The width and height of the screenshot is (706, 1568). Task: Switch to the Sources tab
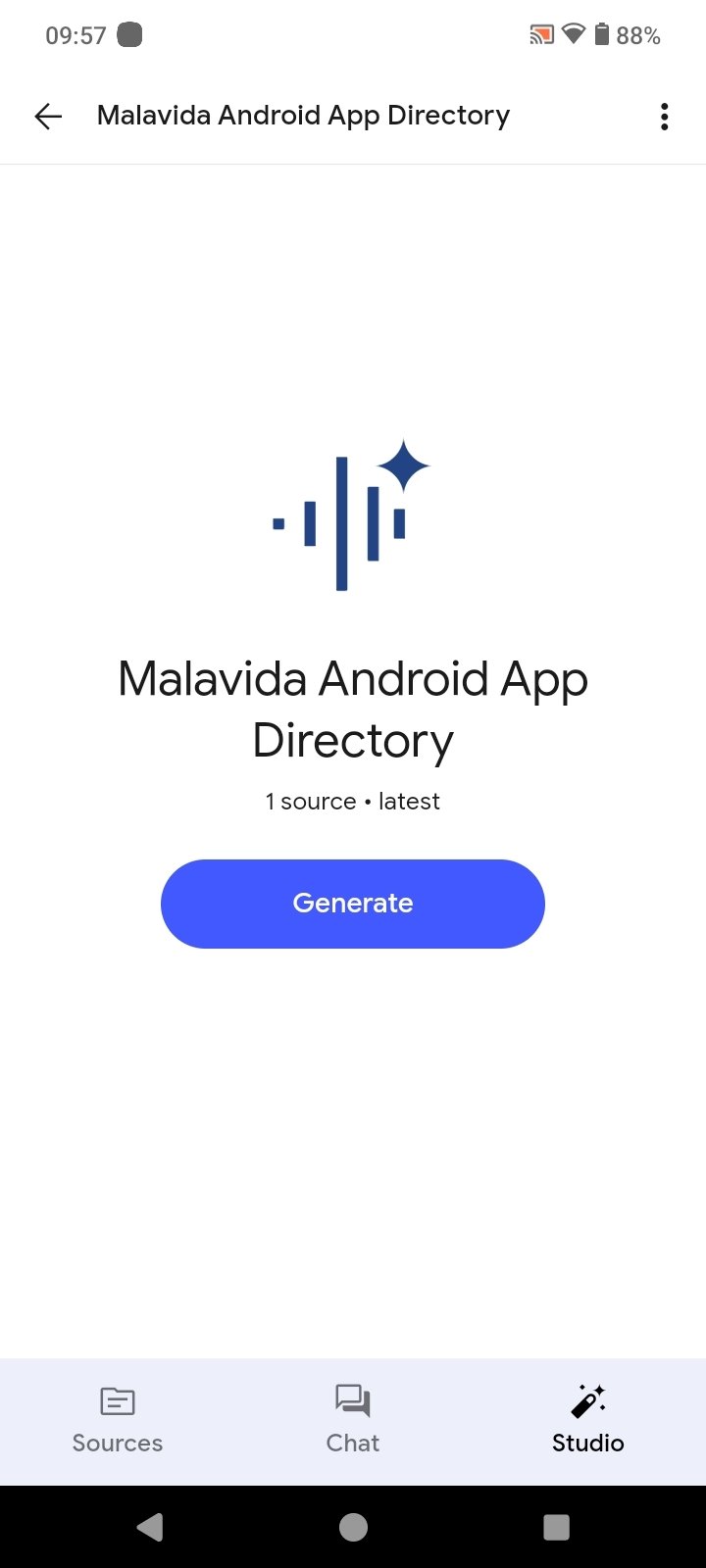[x=118, y=1421]
